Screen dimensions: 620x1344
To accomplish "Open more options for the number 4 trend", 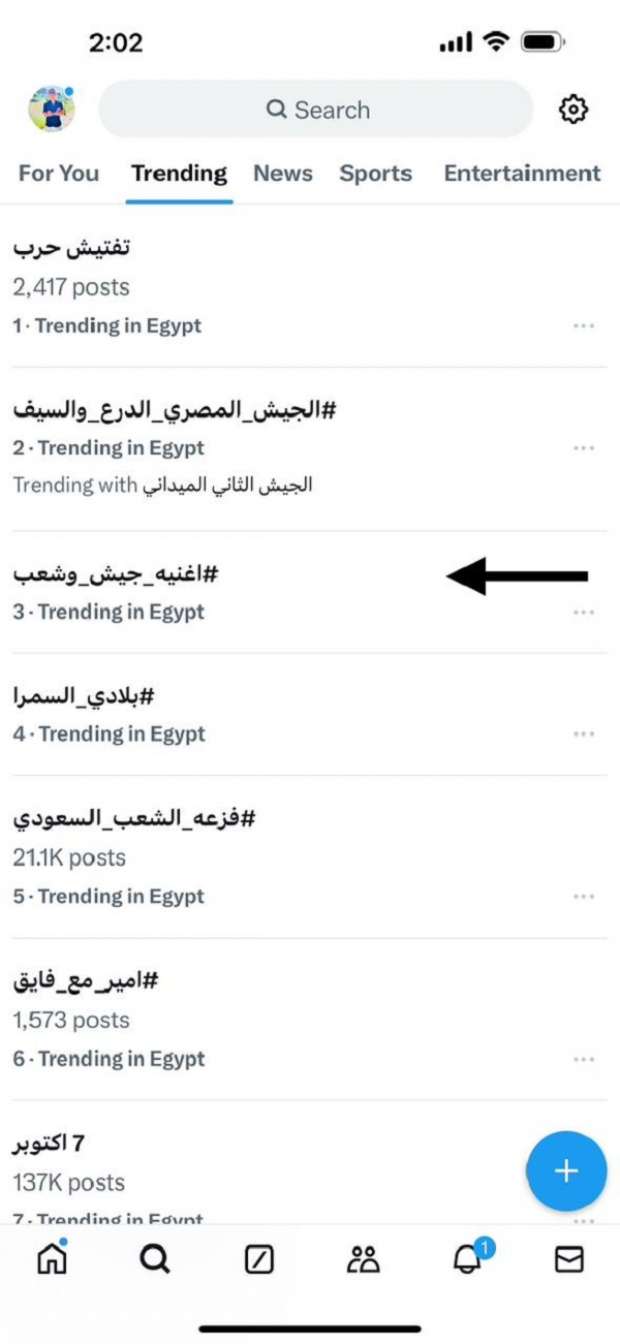I will 584,734.
